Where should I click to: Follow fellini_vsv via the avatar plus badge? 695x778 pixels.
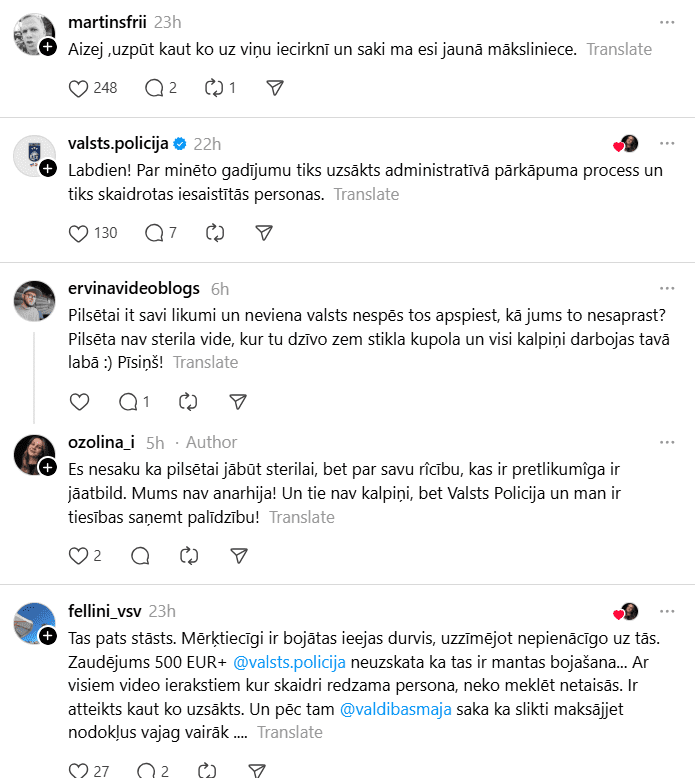coord(48,637)
